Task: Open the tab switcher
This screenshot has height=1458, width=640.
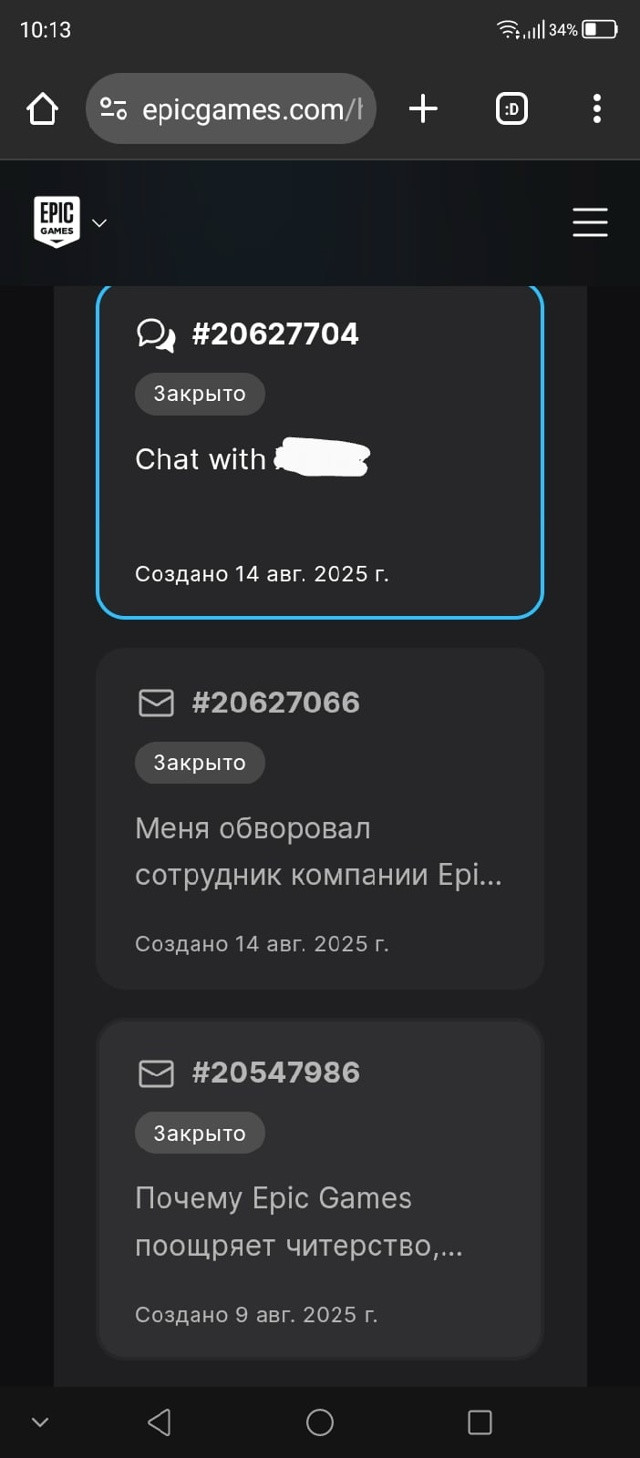Action: 511,109
